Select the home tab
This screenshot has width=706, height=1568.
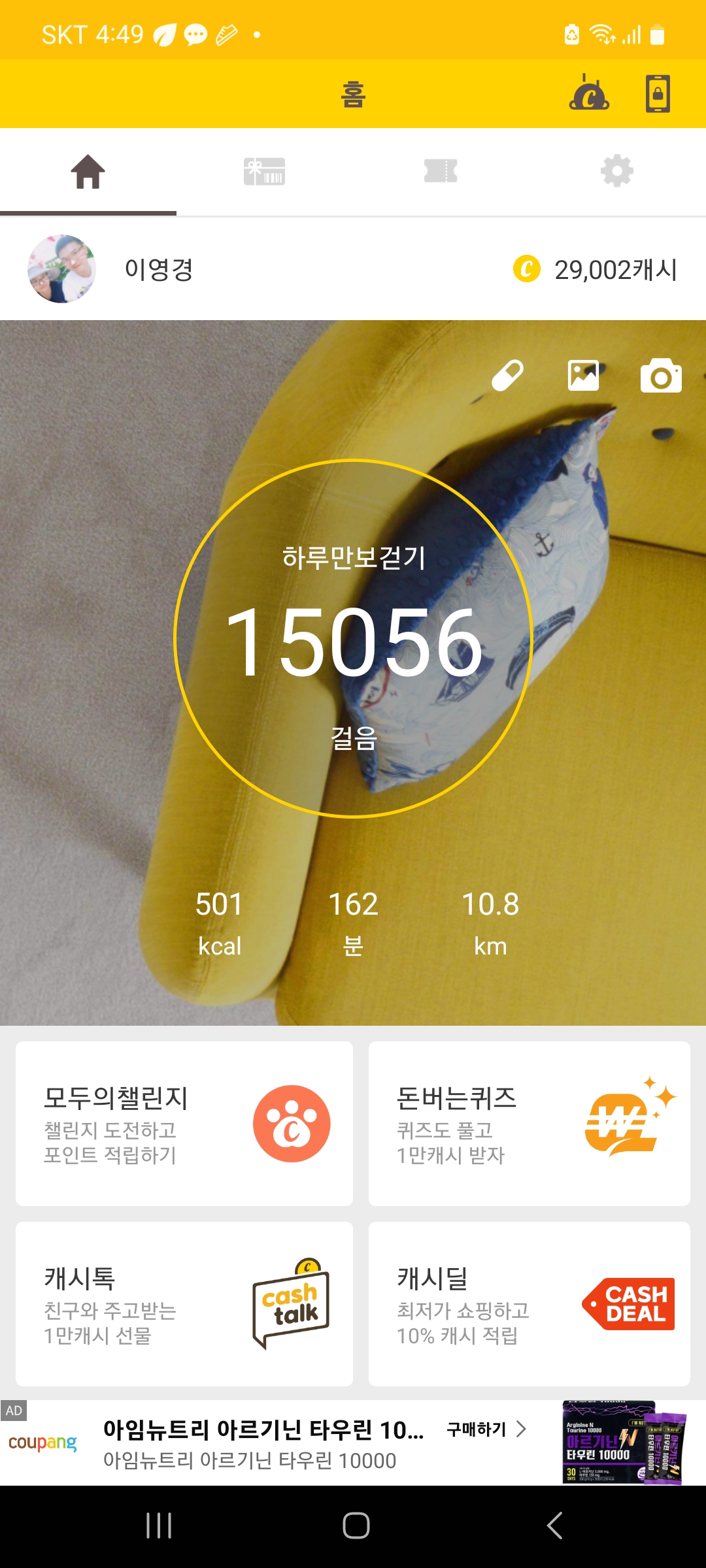88,172
